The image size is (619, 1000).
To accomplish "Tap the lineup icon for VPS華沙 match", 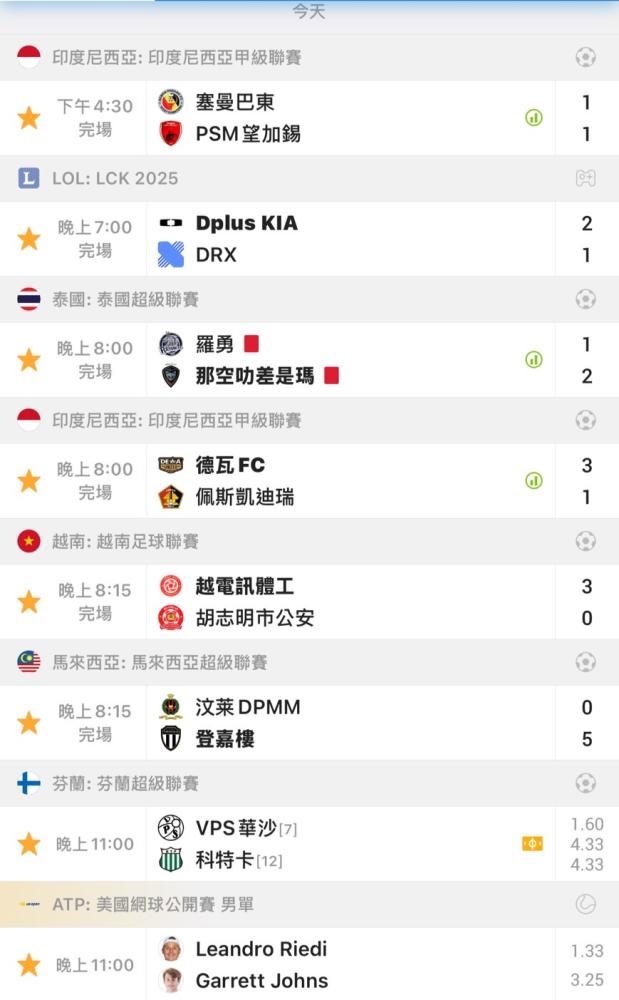I will pyautogui.click(x=532, y=844).
